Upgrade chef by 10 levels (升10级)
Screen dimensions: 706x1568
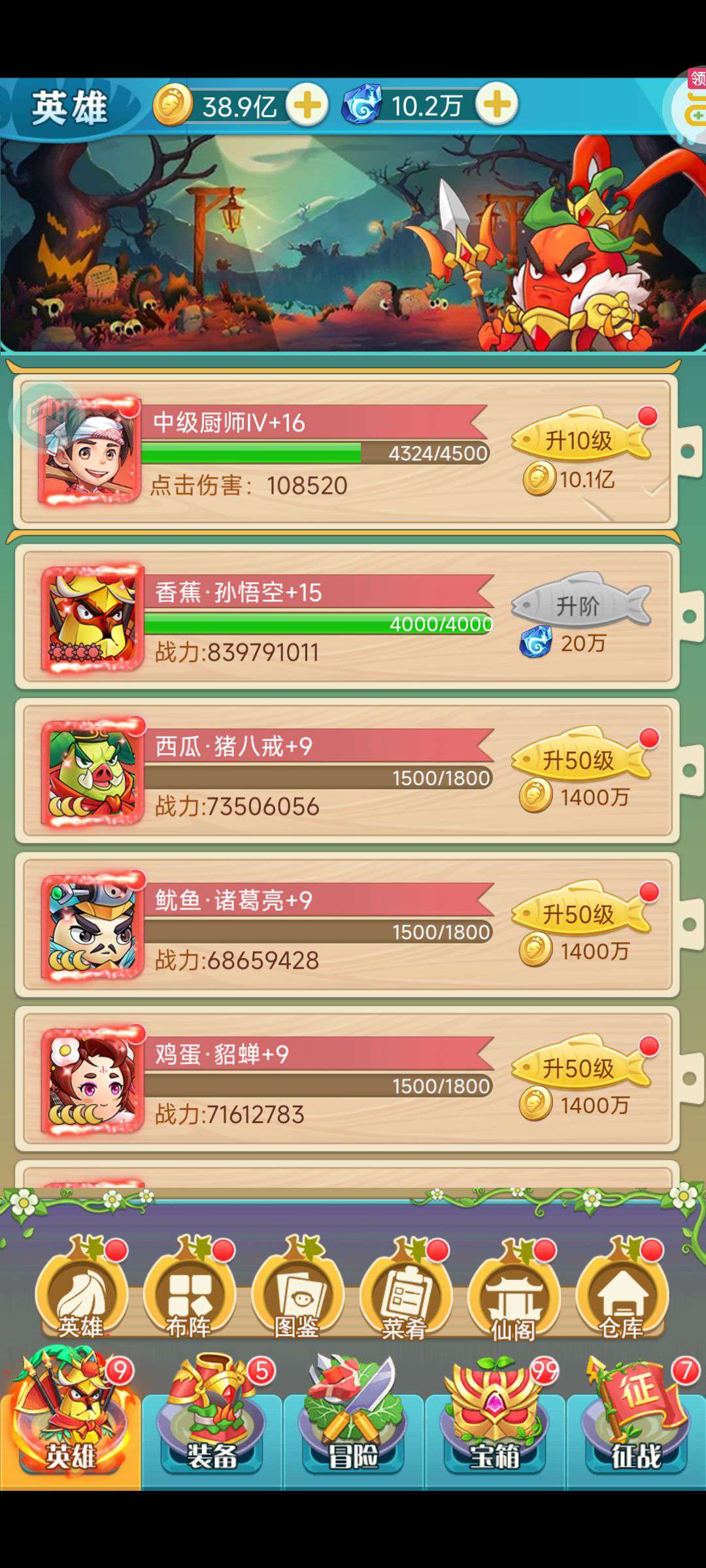580,439
